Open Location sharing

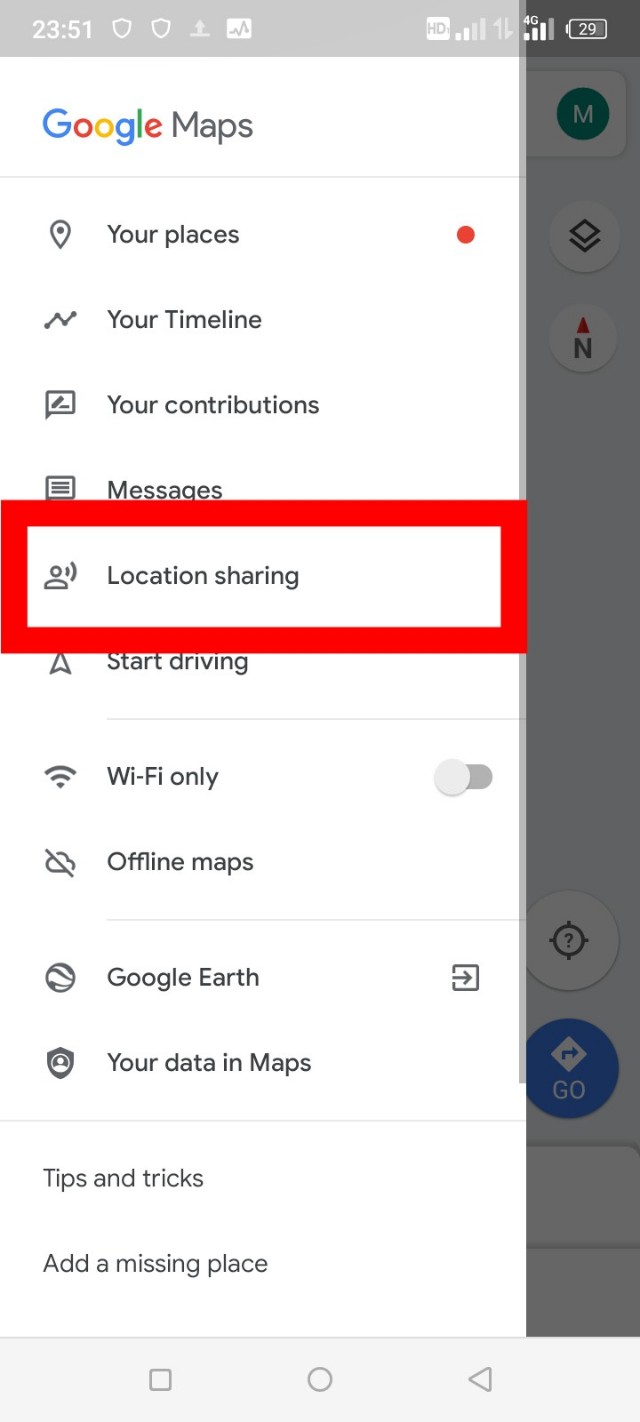pos(203,576)
